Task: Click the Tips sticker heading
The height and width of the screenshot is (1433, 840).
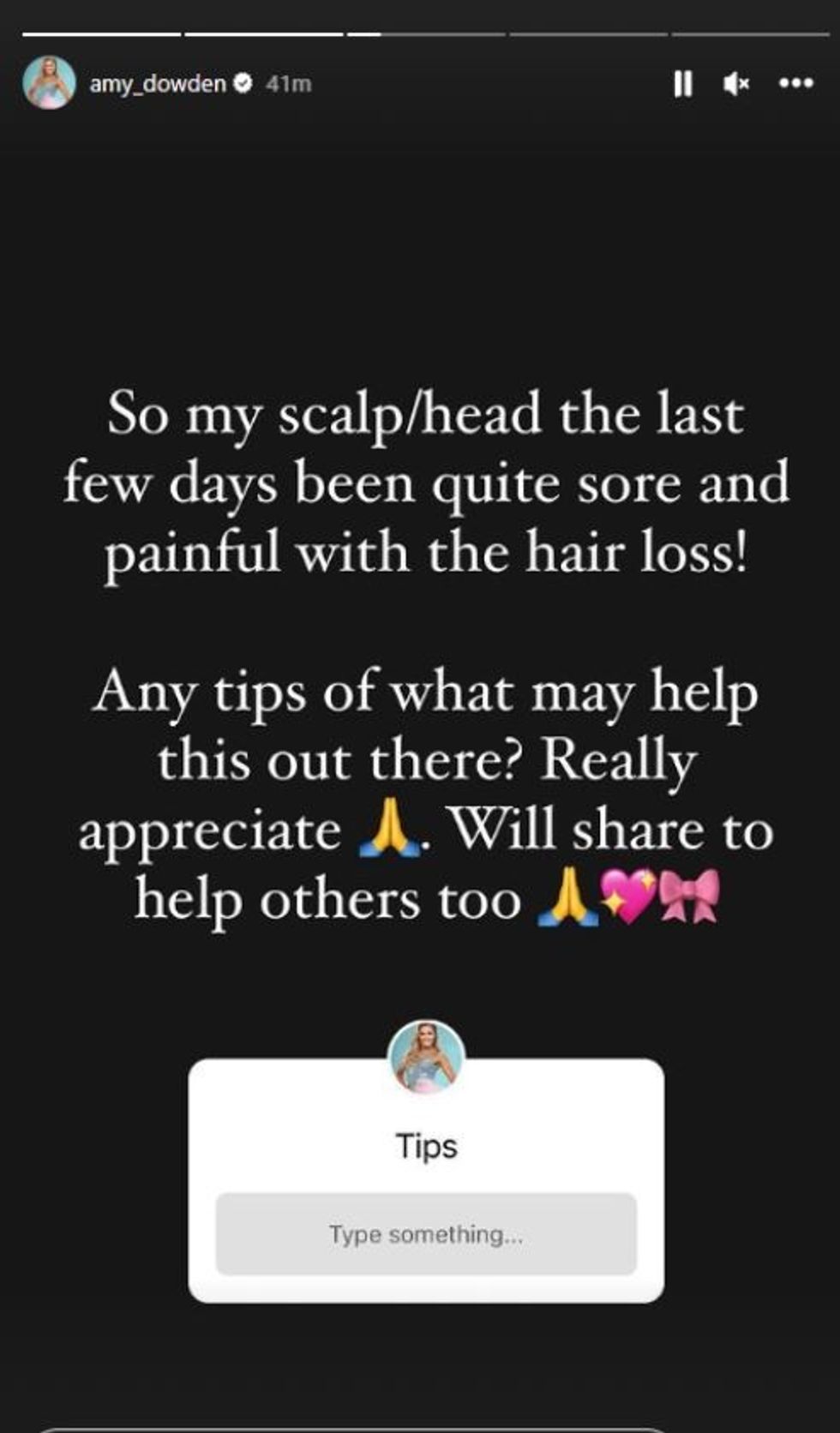Action: (428, 1146)
